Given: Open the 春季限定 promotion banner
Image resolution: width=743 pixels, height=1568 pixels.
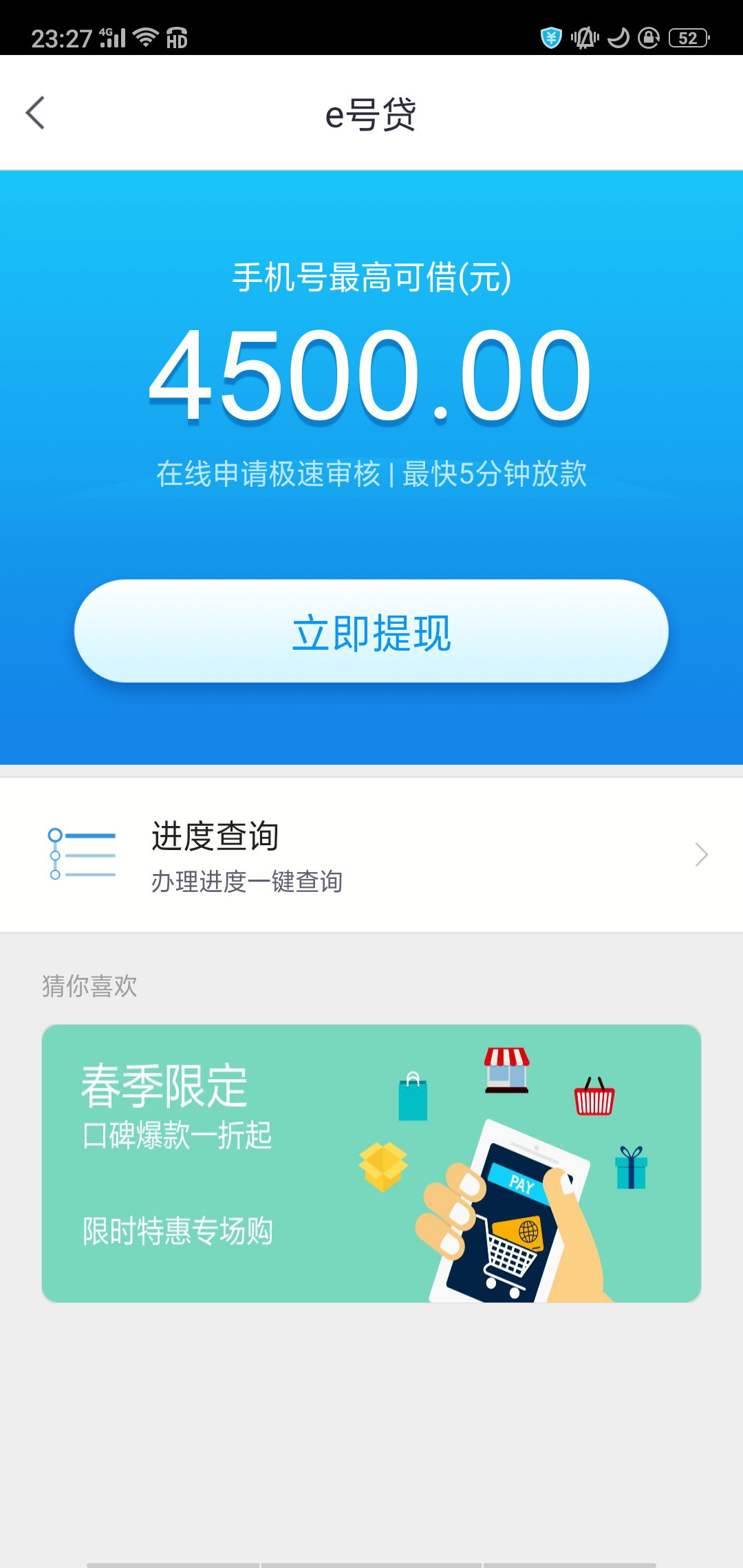Looking at the screenshot, I should click(371, 1163).
